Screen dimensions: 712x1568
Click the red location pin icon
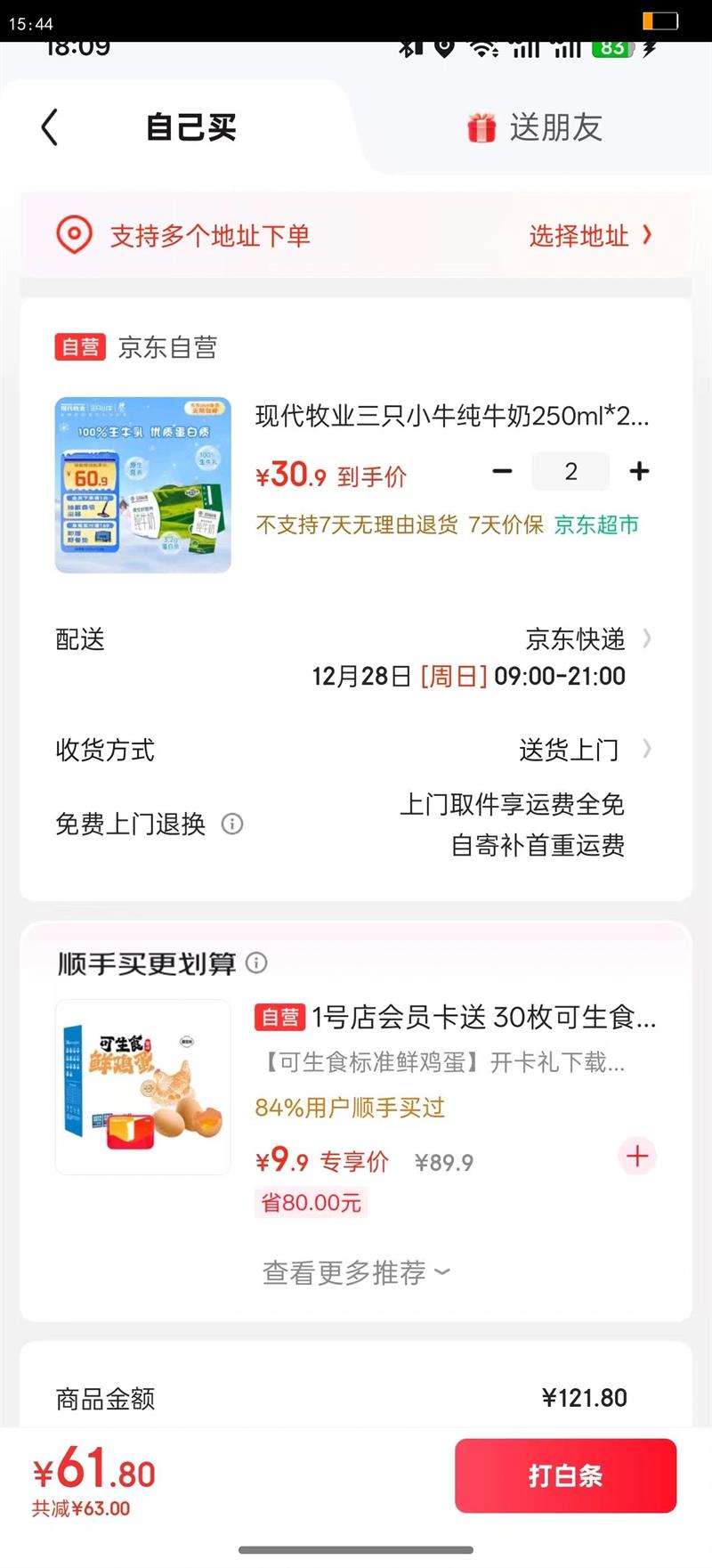[75, 235]
